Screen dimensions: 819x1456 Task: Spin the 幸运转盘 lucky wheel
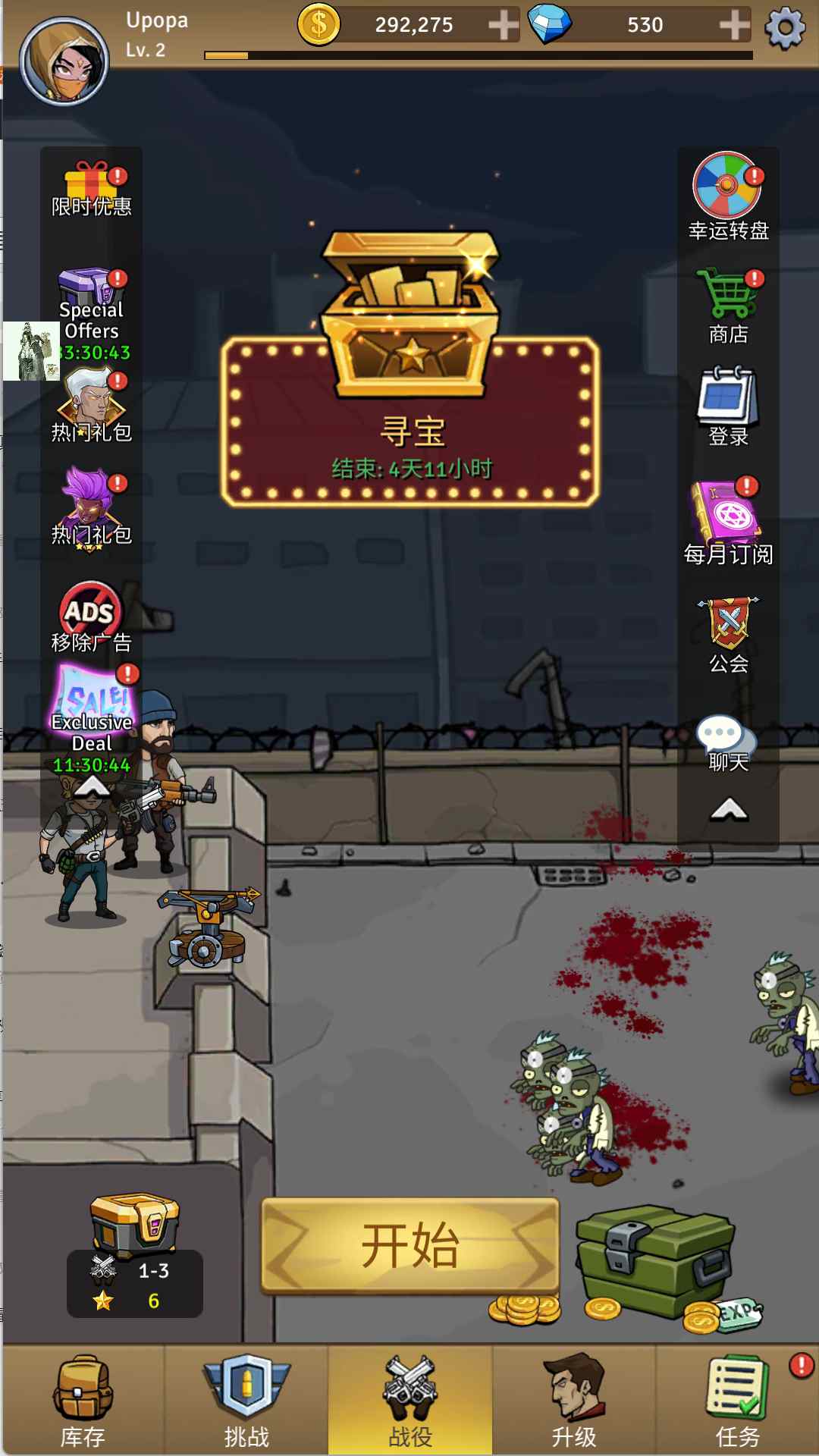tap(728, 197)
